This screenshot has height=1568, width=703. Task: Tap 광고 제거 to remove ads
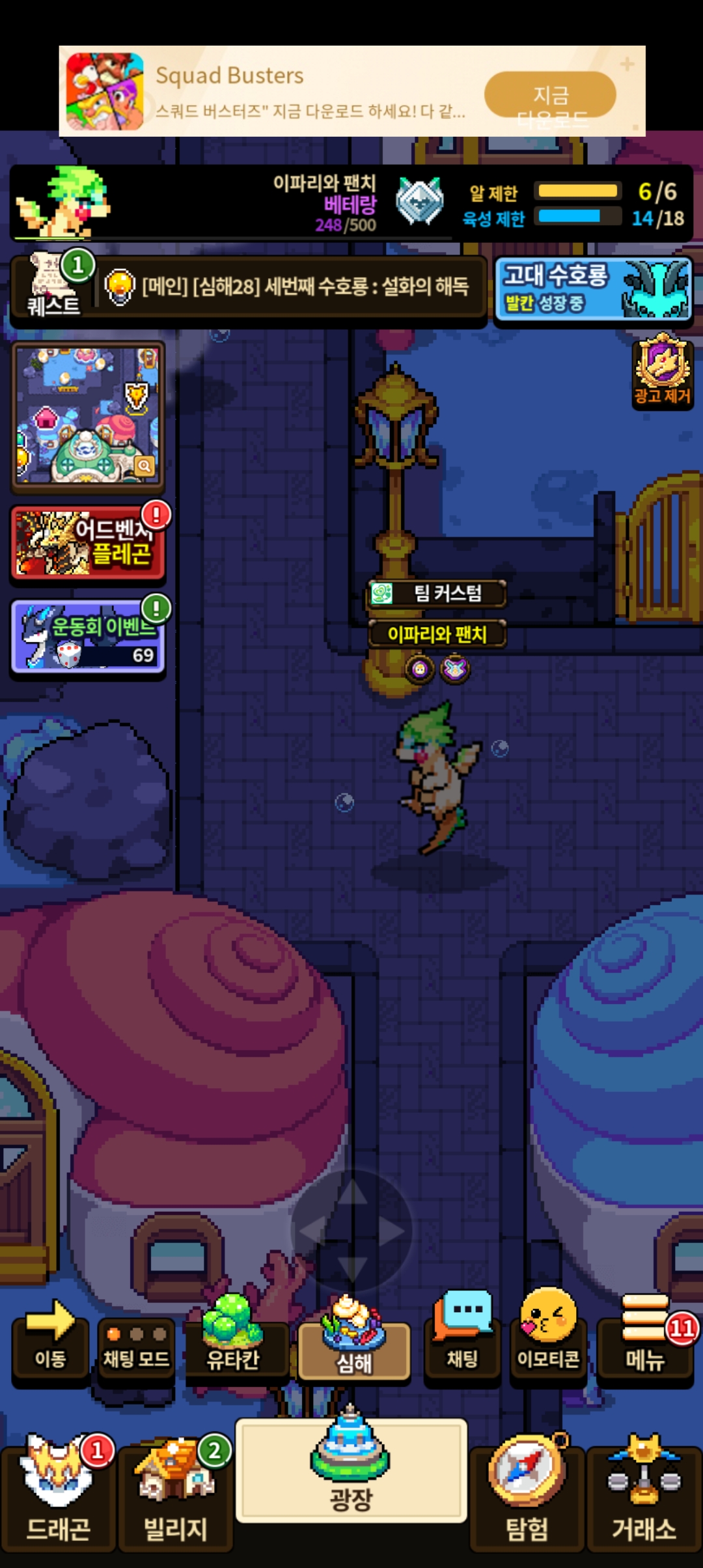click(662, 371)
